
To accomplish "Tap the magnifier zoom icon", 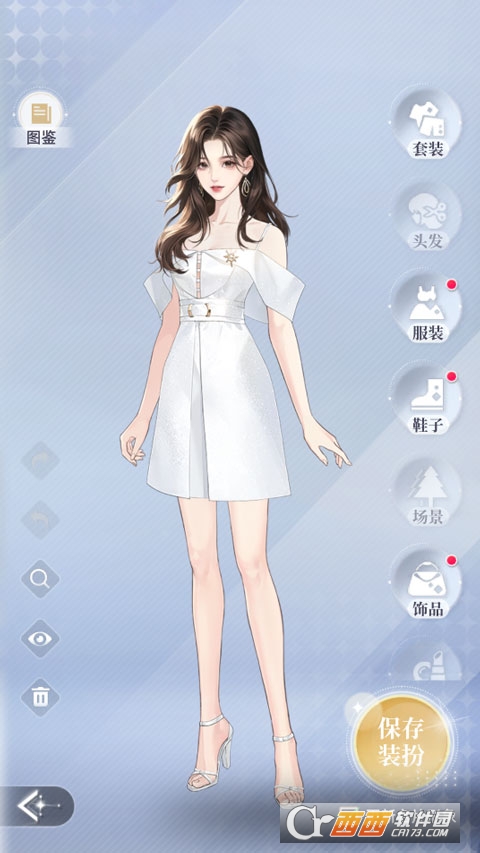I will pyautogui.click(x=40, y=578).
